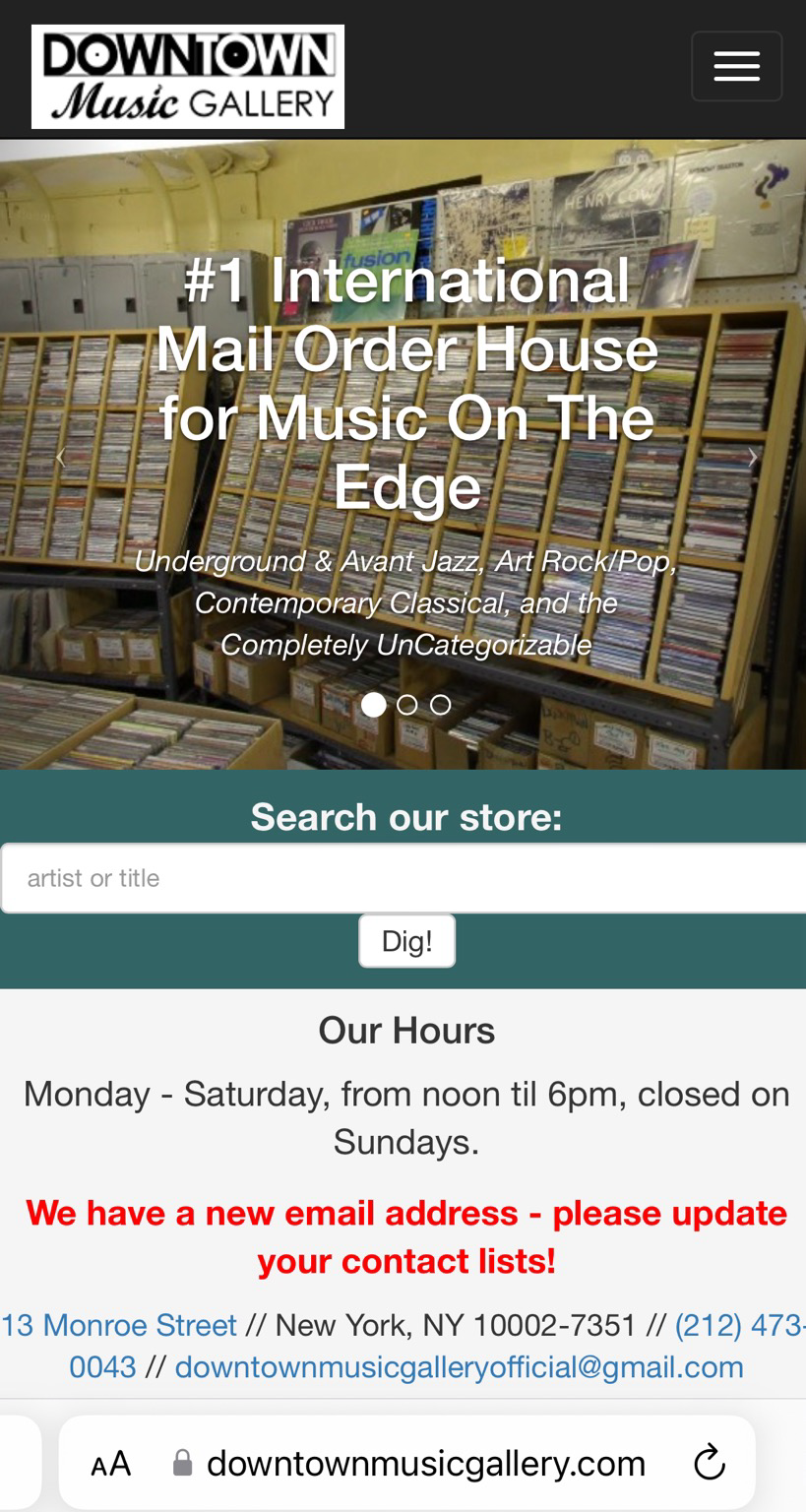Select the third carousel indicator dot
The width and height of the screenshot is (806, 1512).
[x=441, y=705]
